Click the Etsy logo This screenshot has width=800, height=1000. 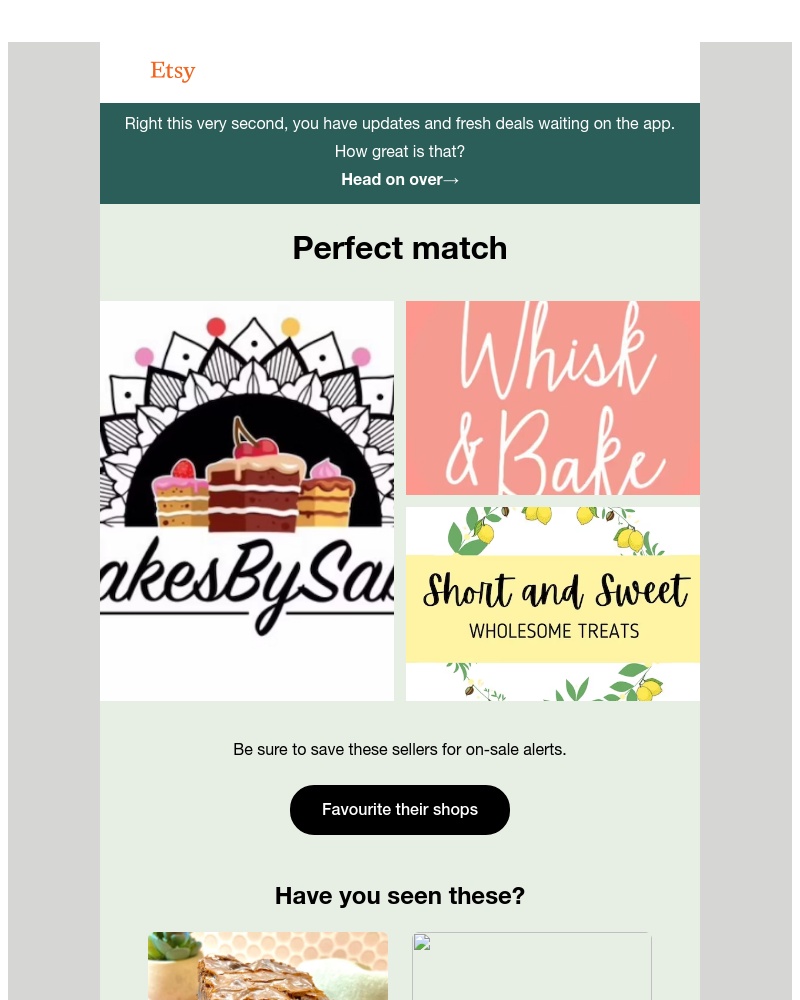(172, 70)
